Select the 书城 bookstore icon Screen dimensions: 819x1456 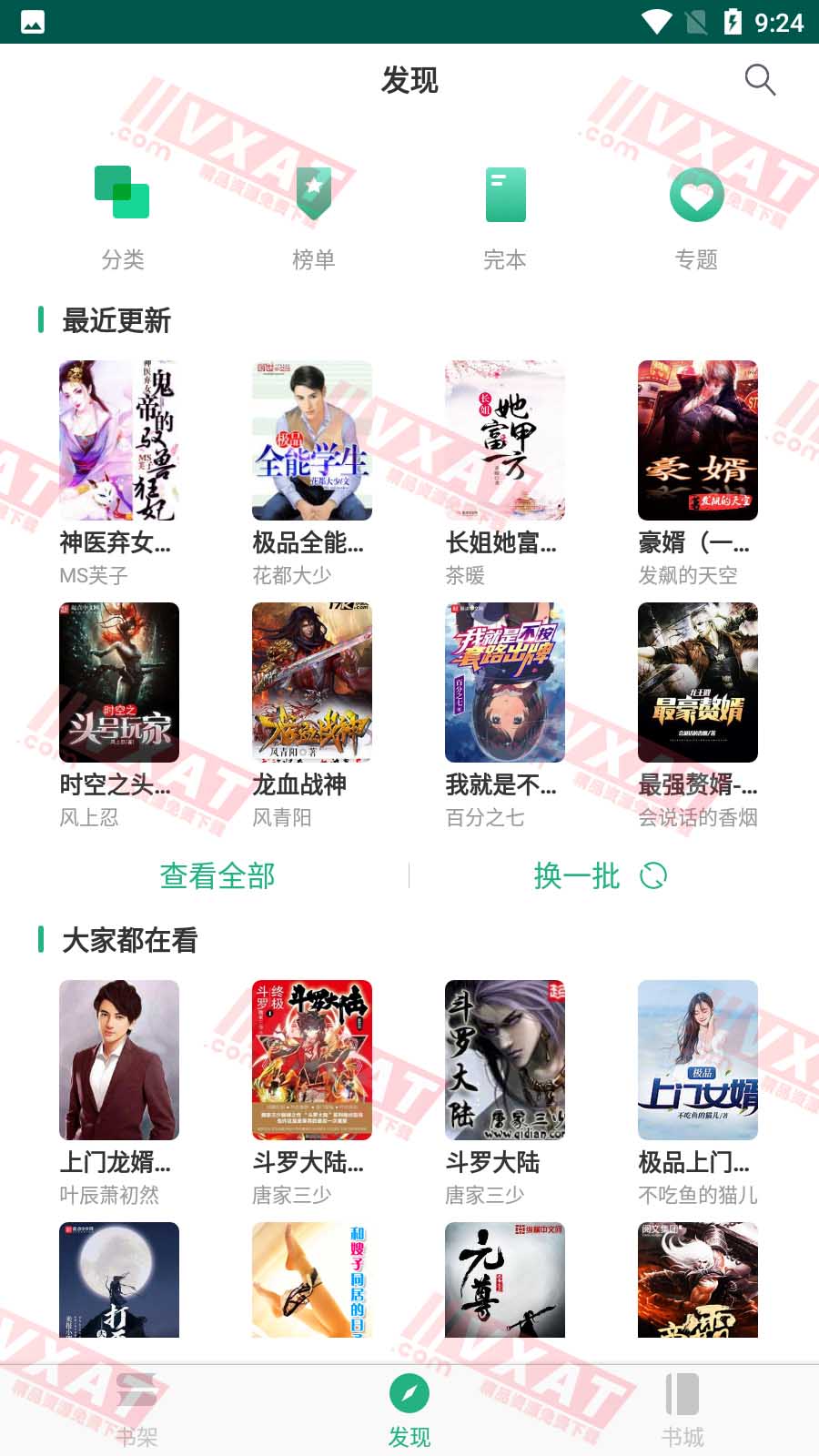coord(681,1395)
